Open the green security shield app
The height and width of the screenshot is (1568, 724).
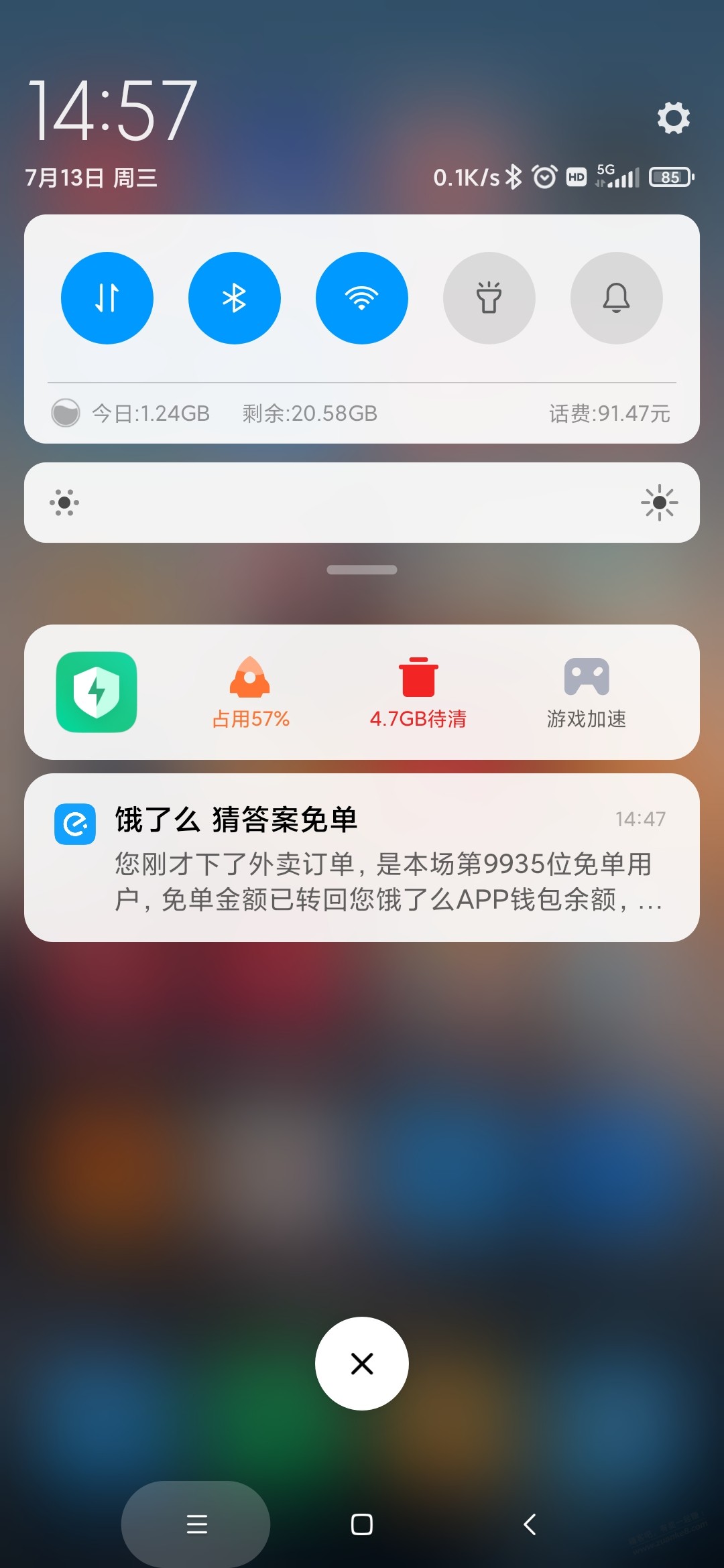coord(97,692)
